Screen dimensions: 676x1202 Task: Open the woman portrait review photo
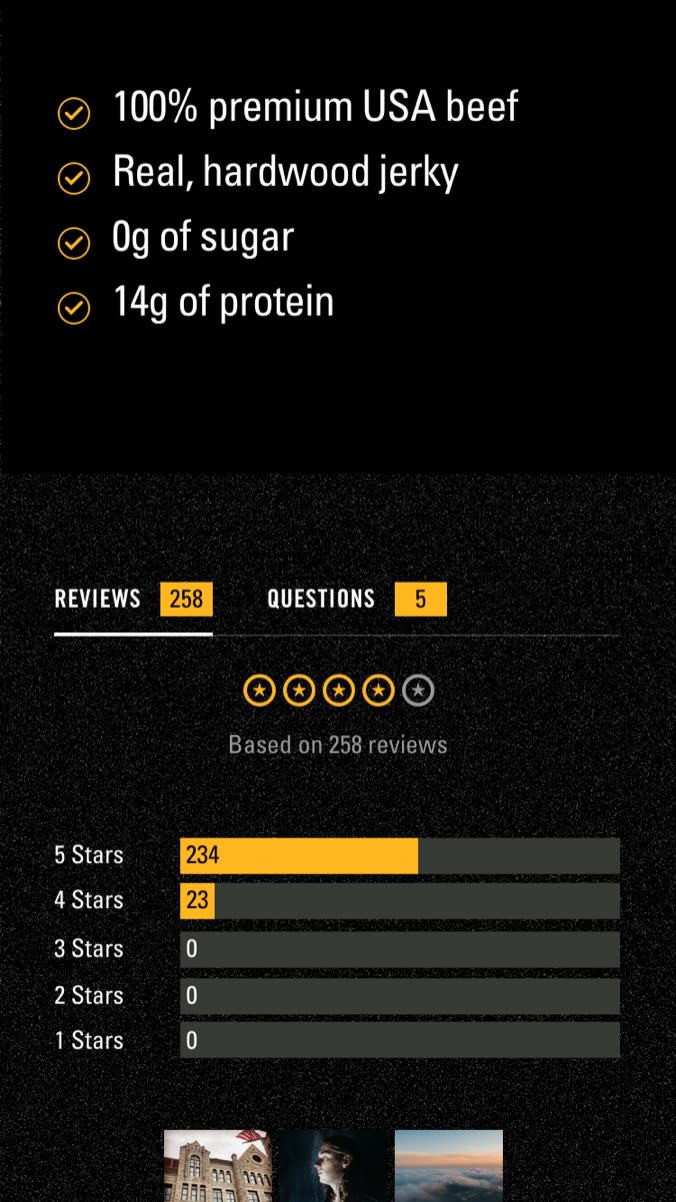(334, 1166)
